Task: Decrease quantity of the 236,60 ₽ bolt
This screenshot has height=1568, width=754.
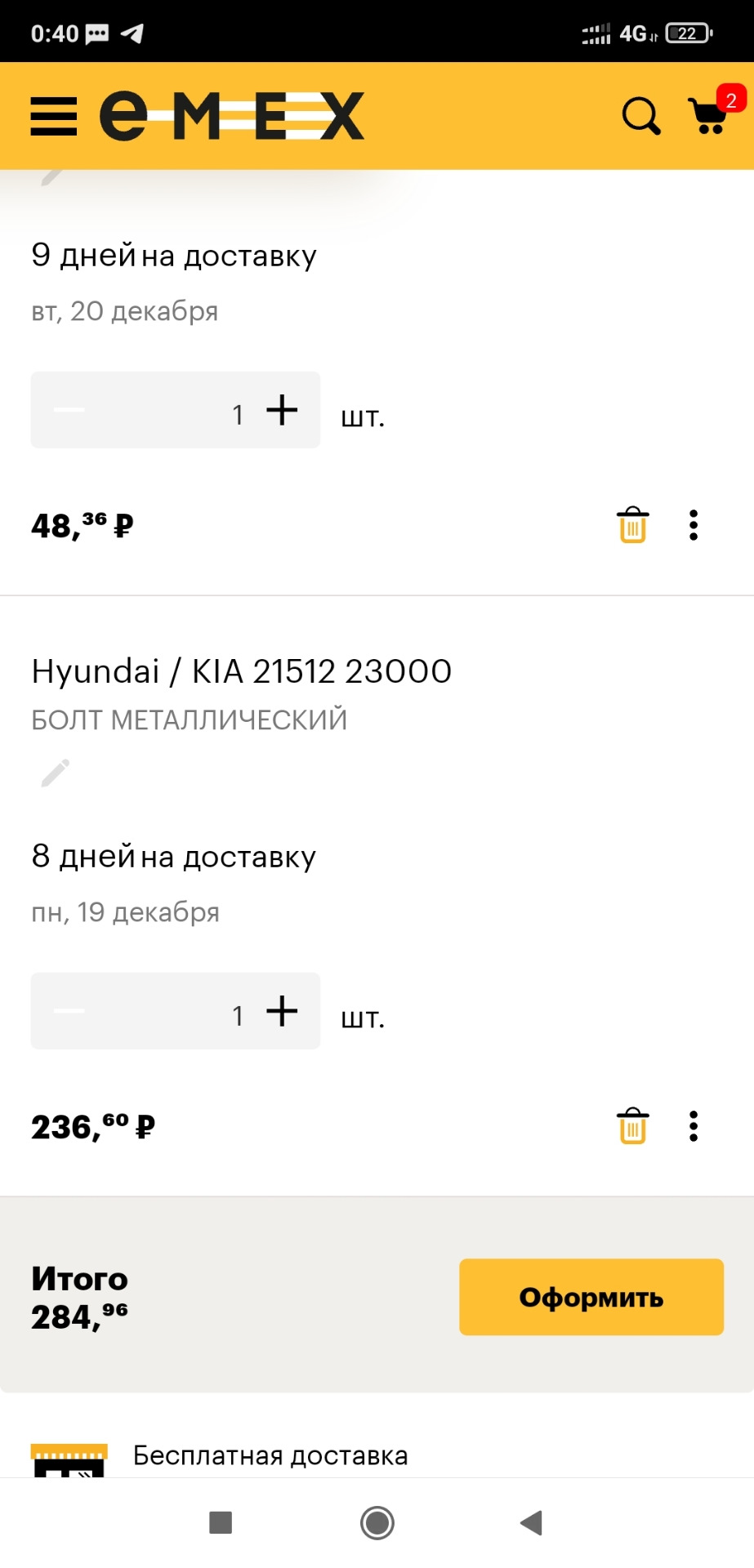Action: [x=69, y=1011]
